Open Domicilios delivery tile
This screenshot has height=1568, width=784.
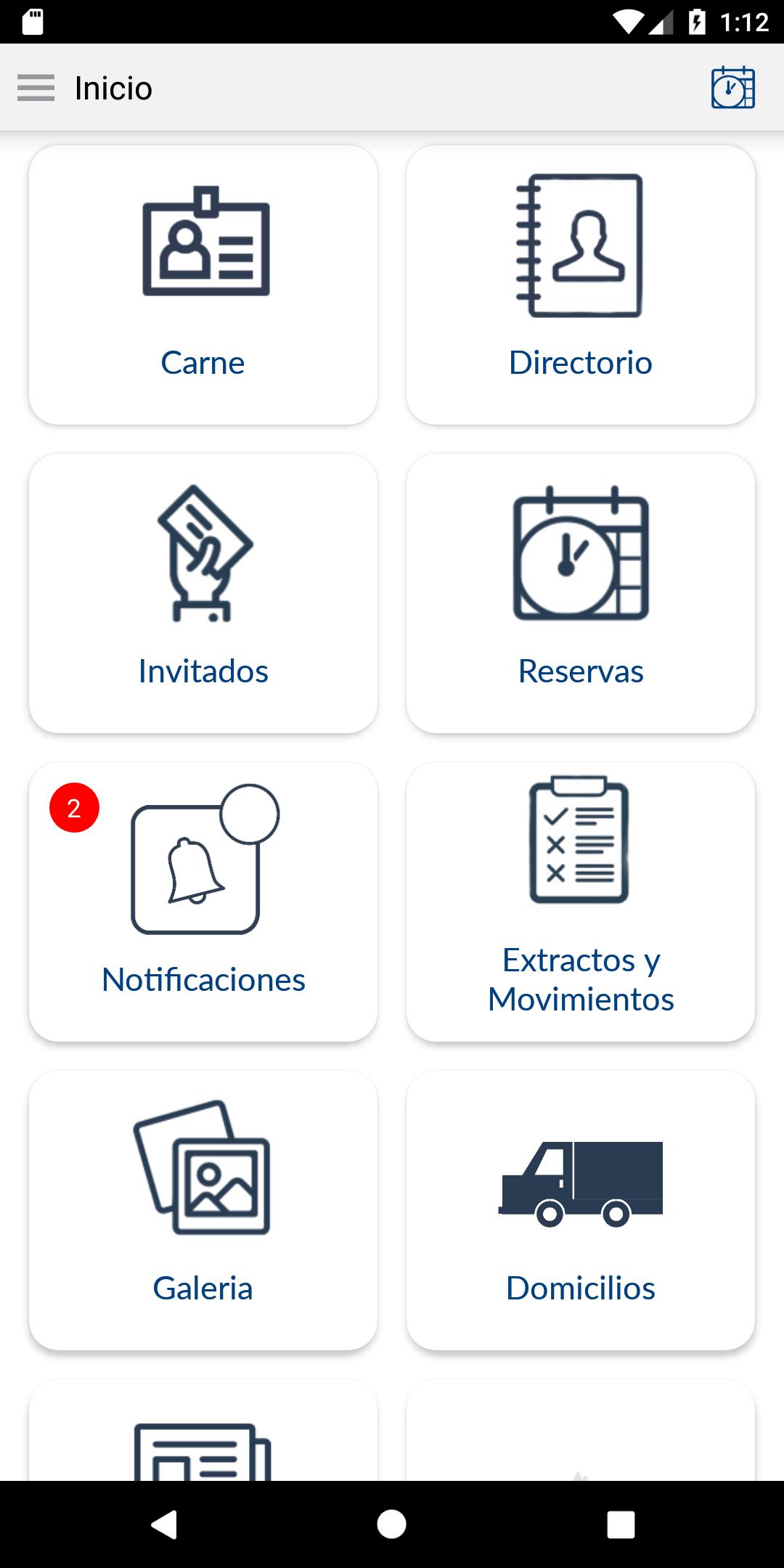click(581, 1211)
